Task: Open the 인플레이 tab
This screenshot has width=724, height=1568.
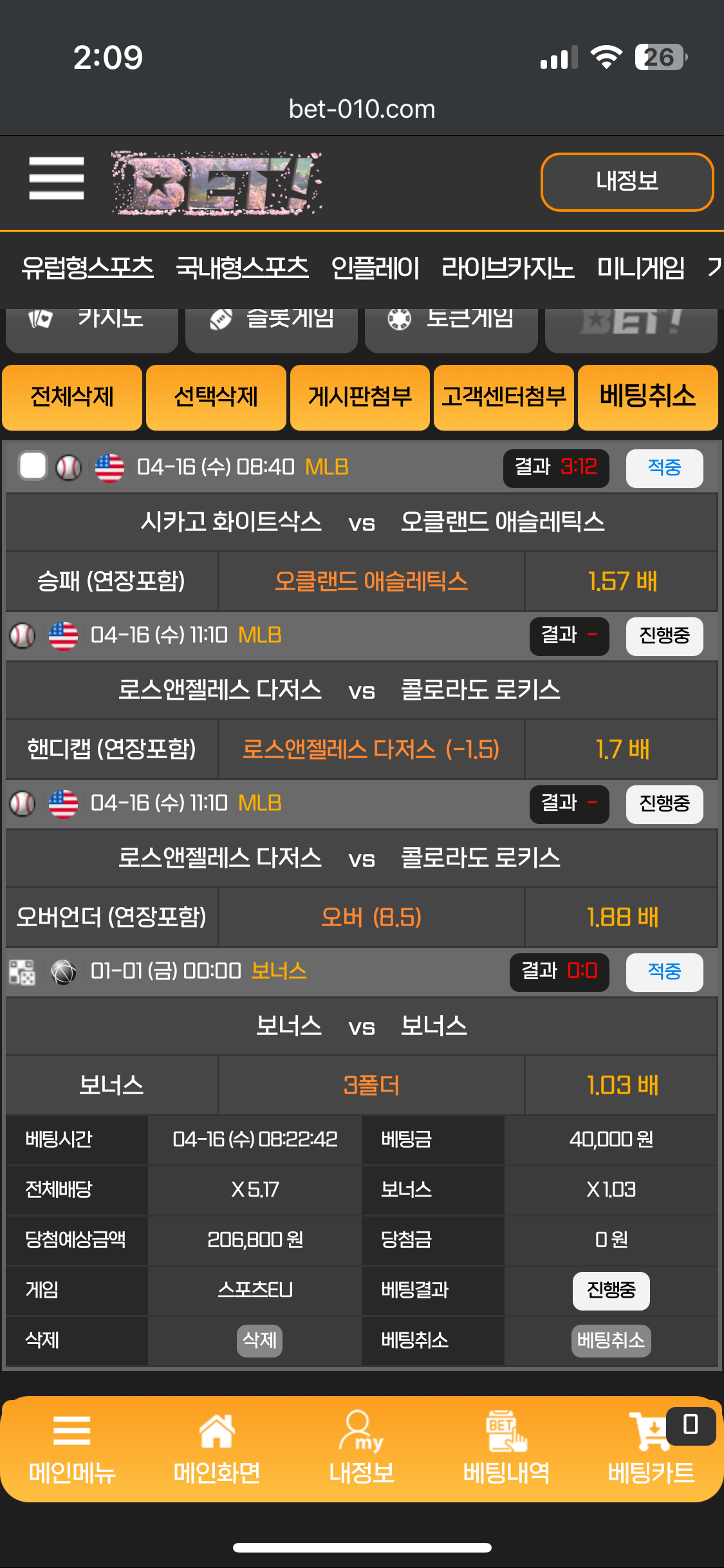Action: (x=375, y=267)
